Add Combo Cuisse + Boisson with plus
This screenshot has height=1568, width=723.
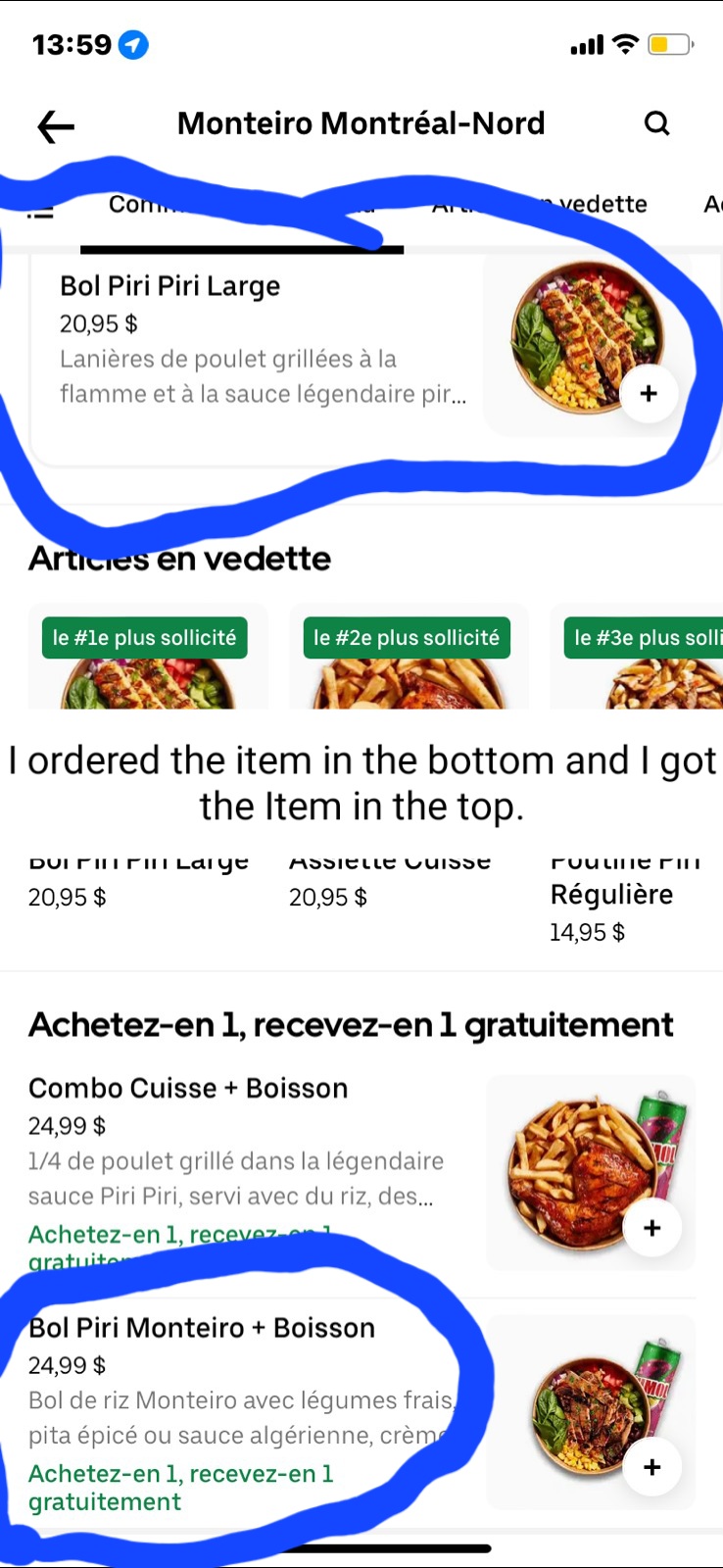(x=652, y=1228)
